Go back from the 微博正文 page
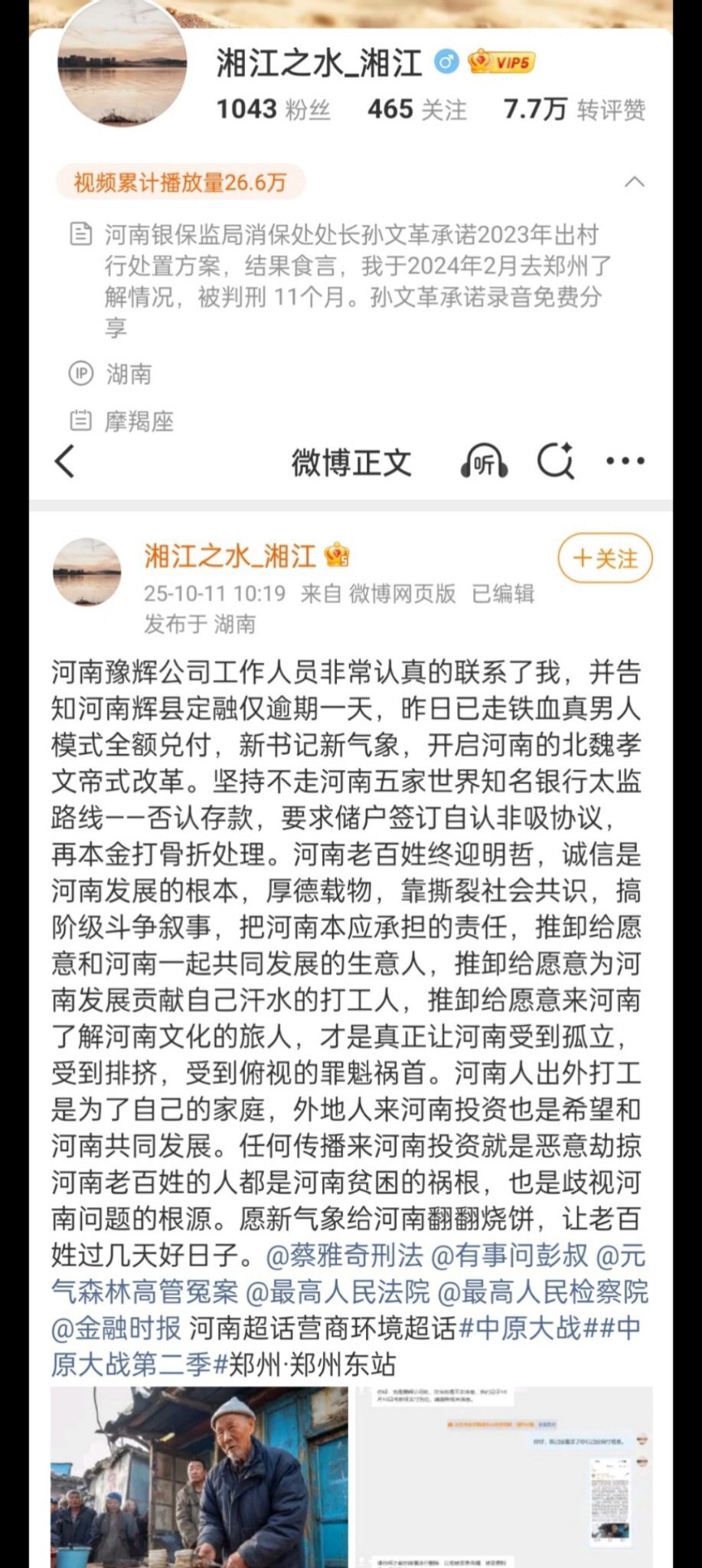 (x=65, y=462)
